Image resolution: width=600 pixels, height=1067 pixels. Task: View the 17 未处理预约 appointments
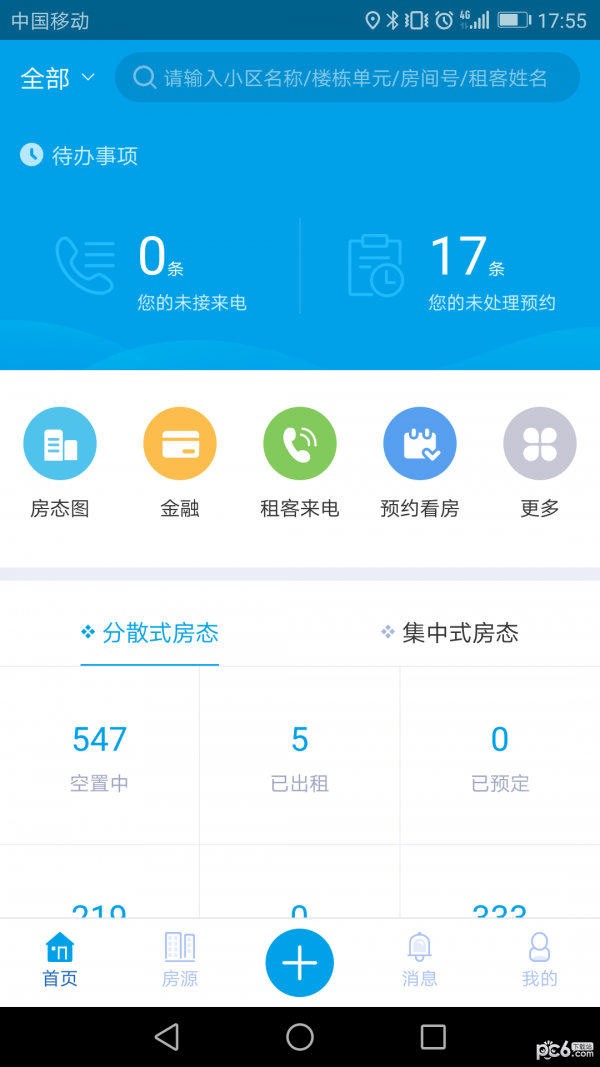450,268
